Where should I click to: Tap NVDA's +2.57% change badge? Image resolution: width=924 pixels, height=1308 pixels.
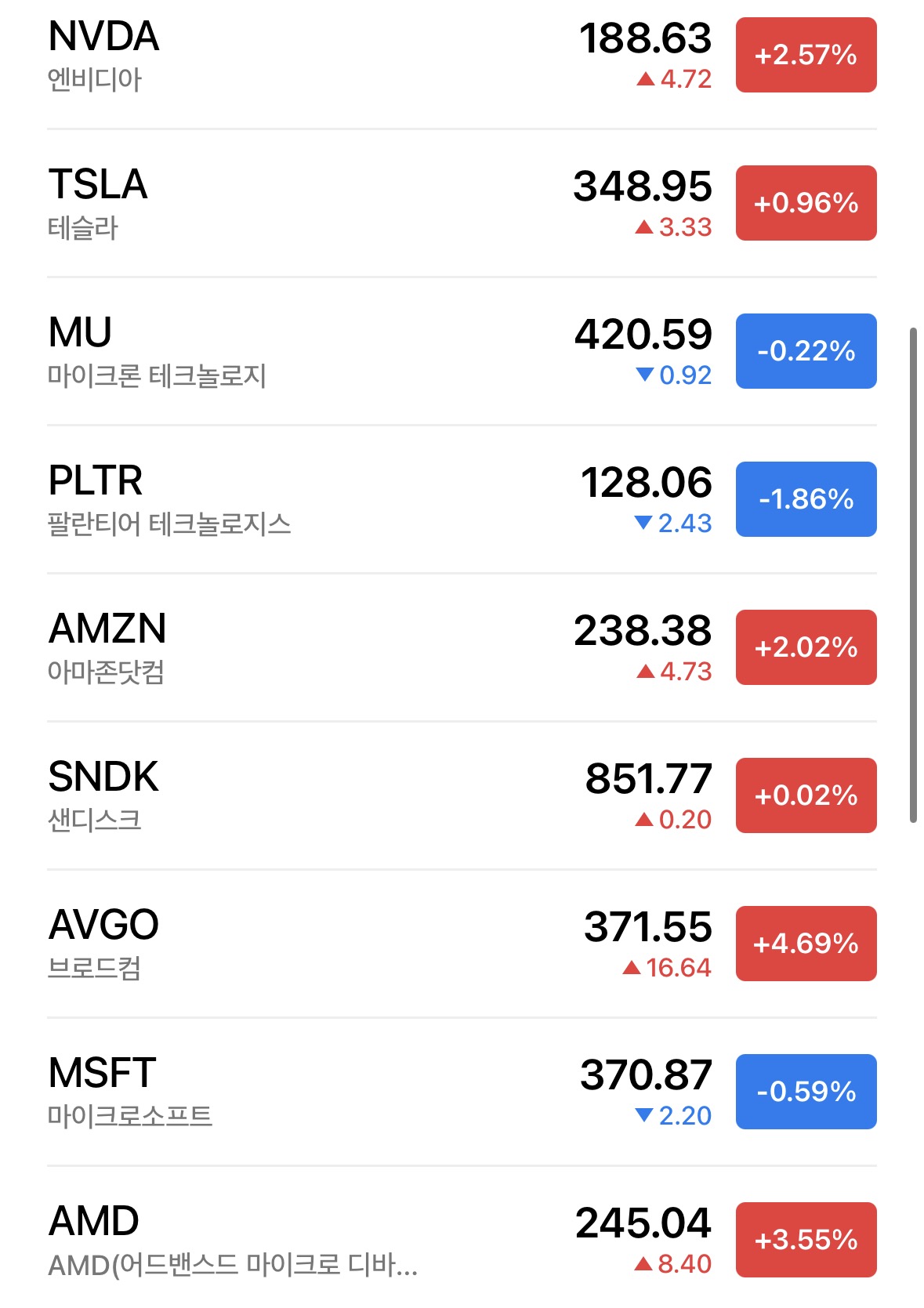tap(806, 55)
